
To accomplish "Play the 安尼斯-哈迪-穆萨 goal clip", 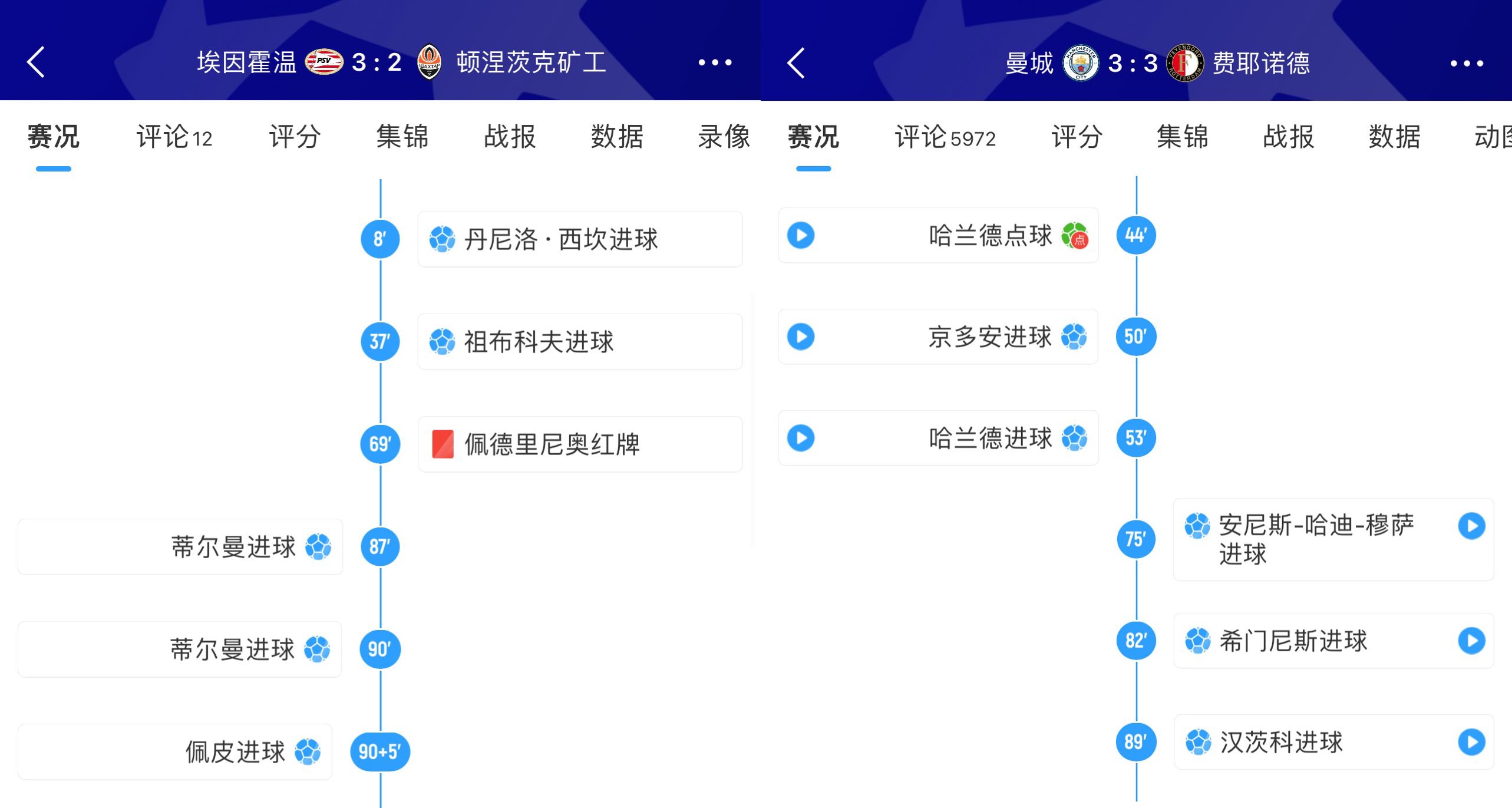I will point(1471,526).
